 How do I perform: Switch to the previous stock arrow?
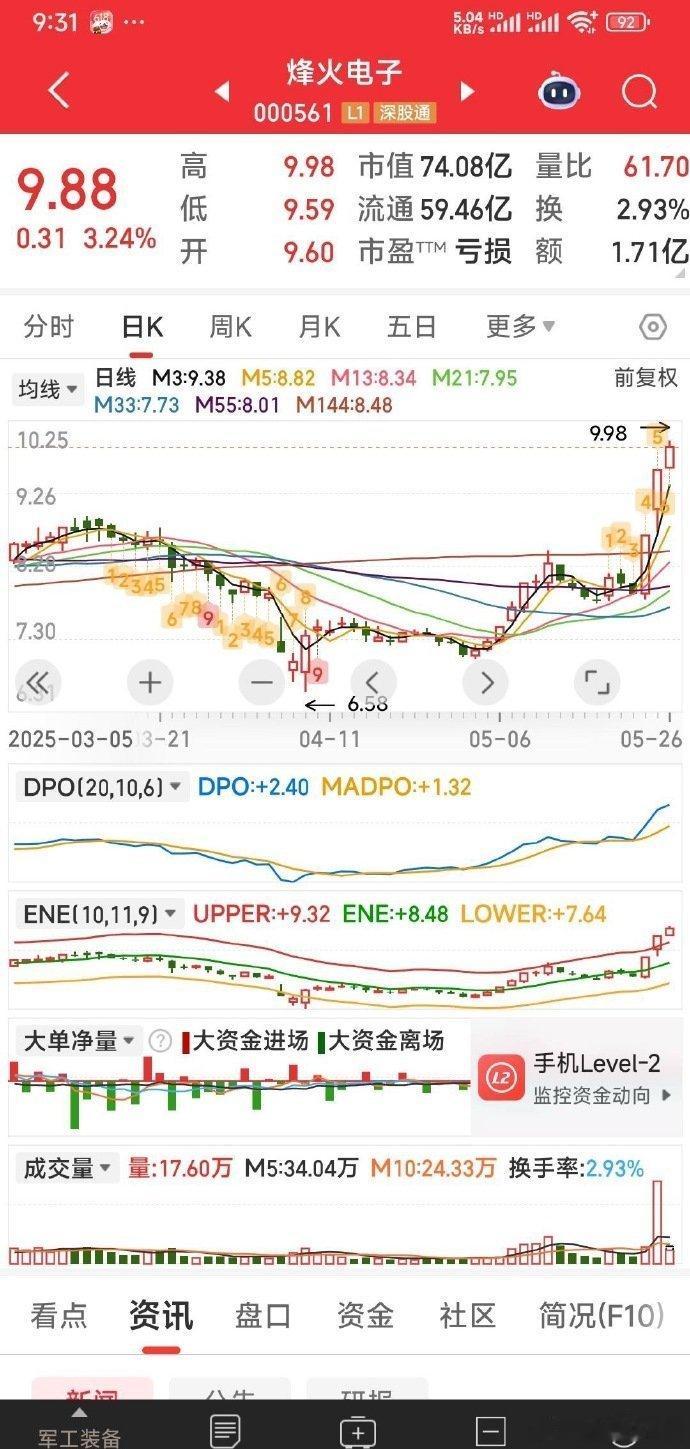point(222,91)
